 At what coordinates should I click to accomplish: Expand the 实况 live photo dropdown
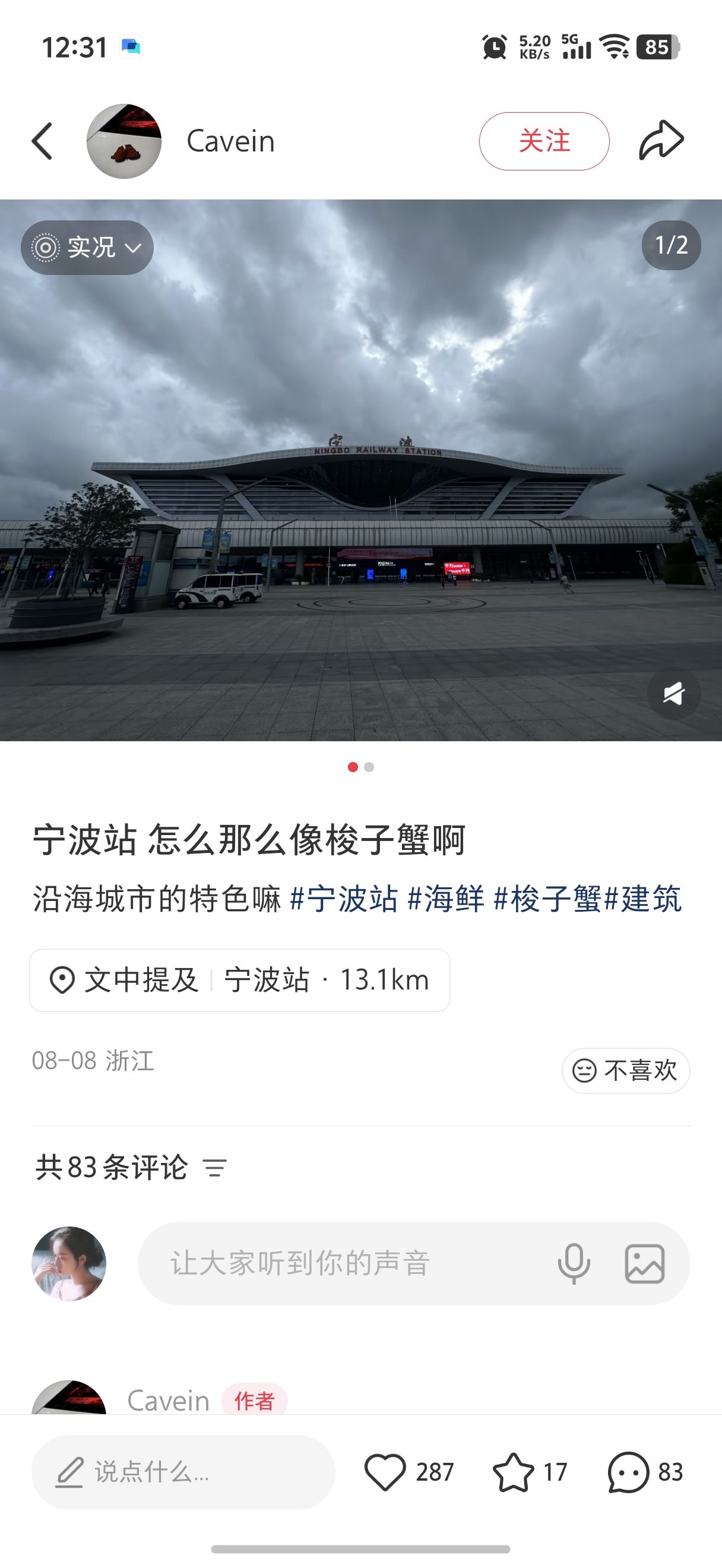(x=87, y=247)
